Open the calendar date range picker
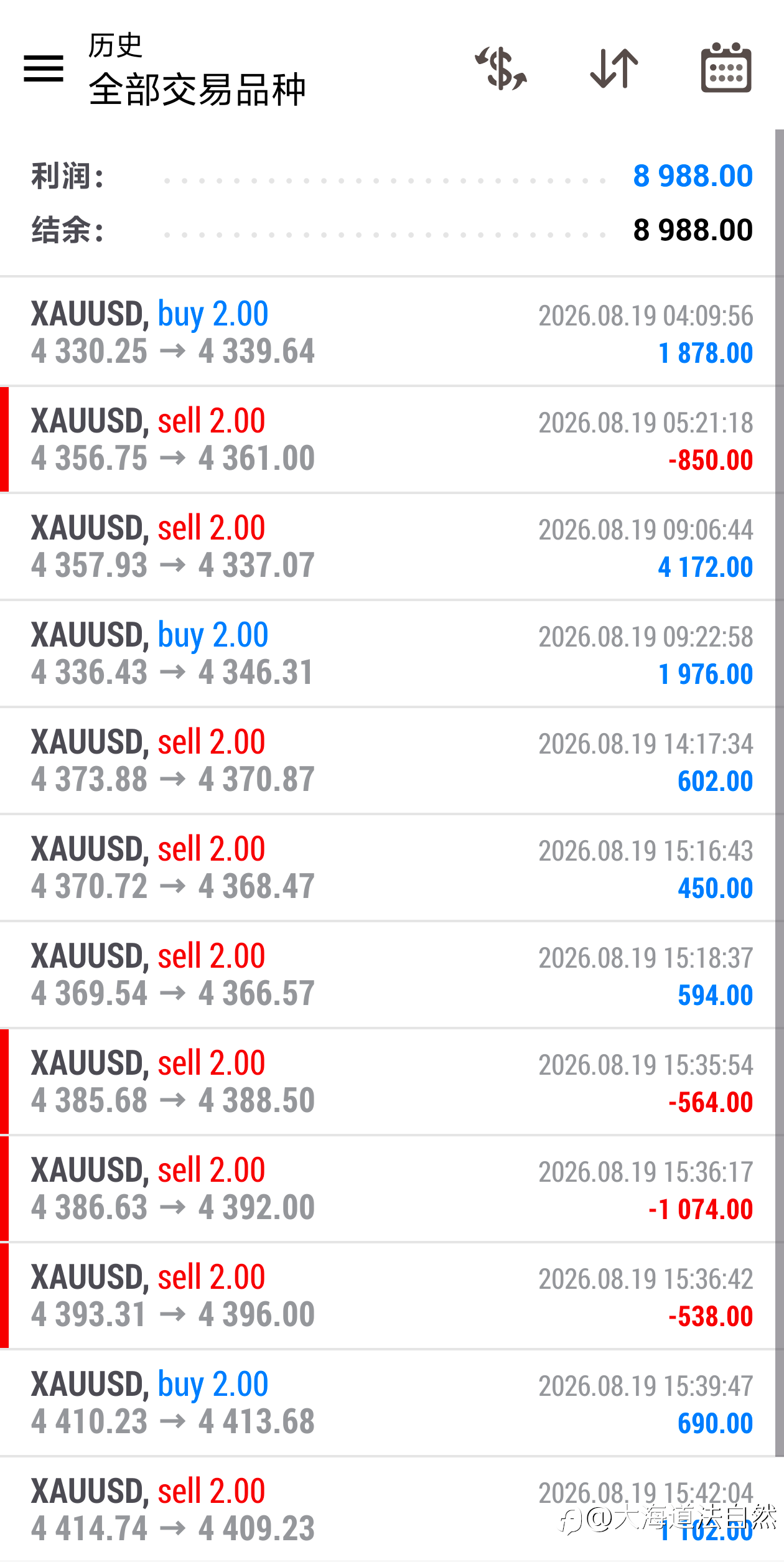Image resolution: width=784 pixels, height=1562 pixels. 726,68
